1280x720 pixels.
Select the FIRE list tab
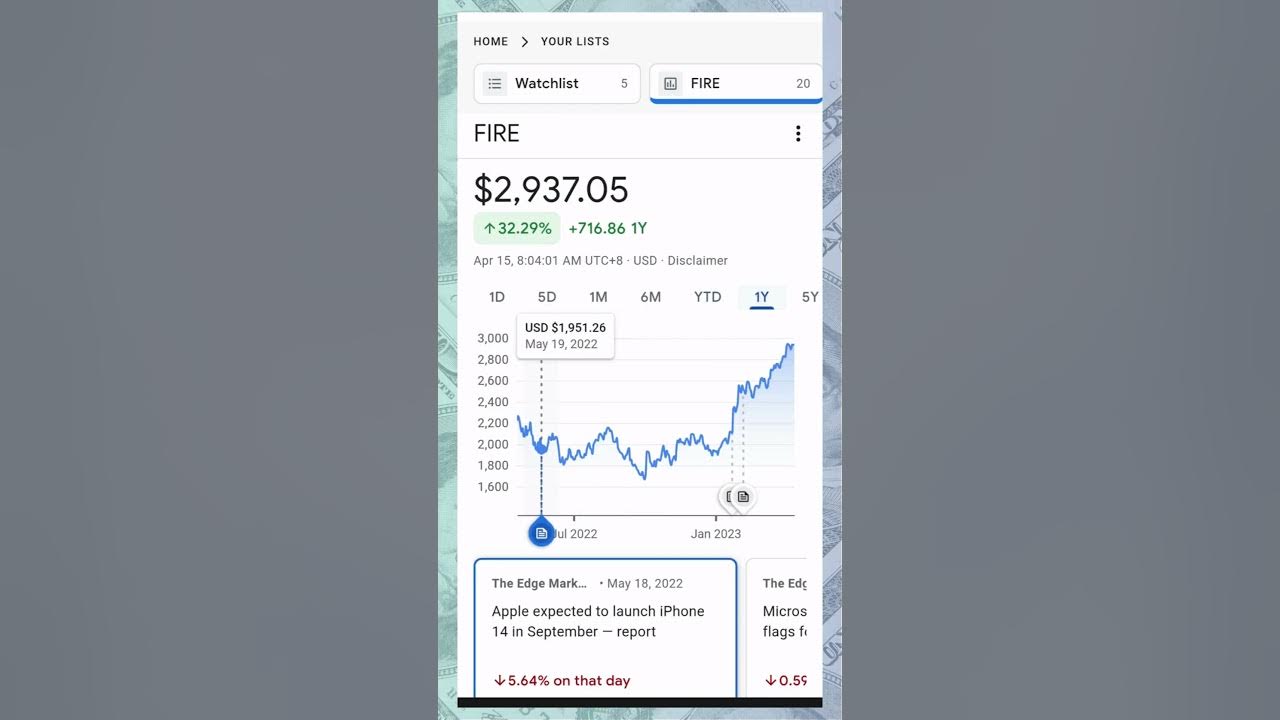[x=735, y=84]
